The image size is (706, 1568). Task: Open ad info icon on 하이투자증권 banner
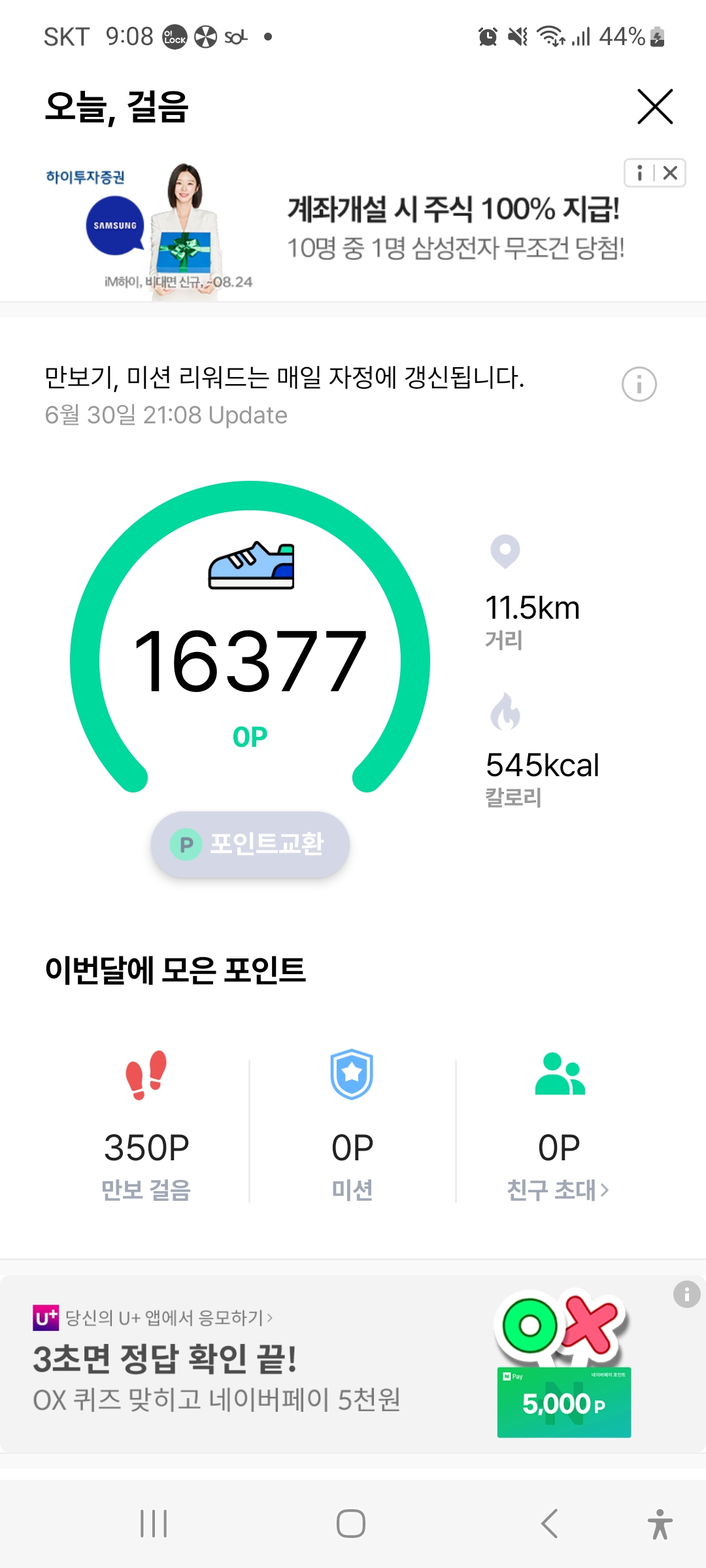point(639,173)
